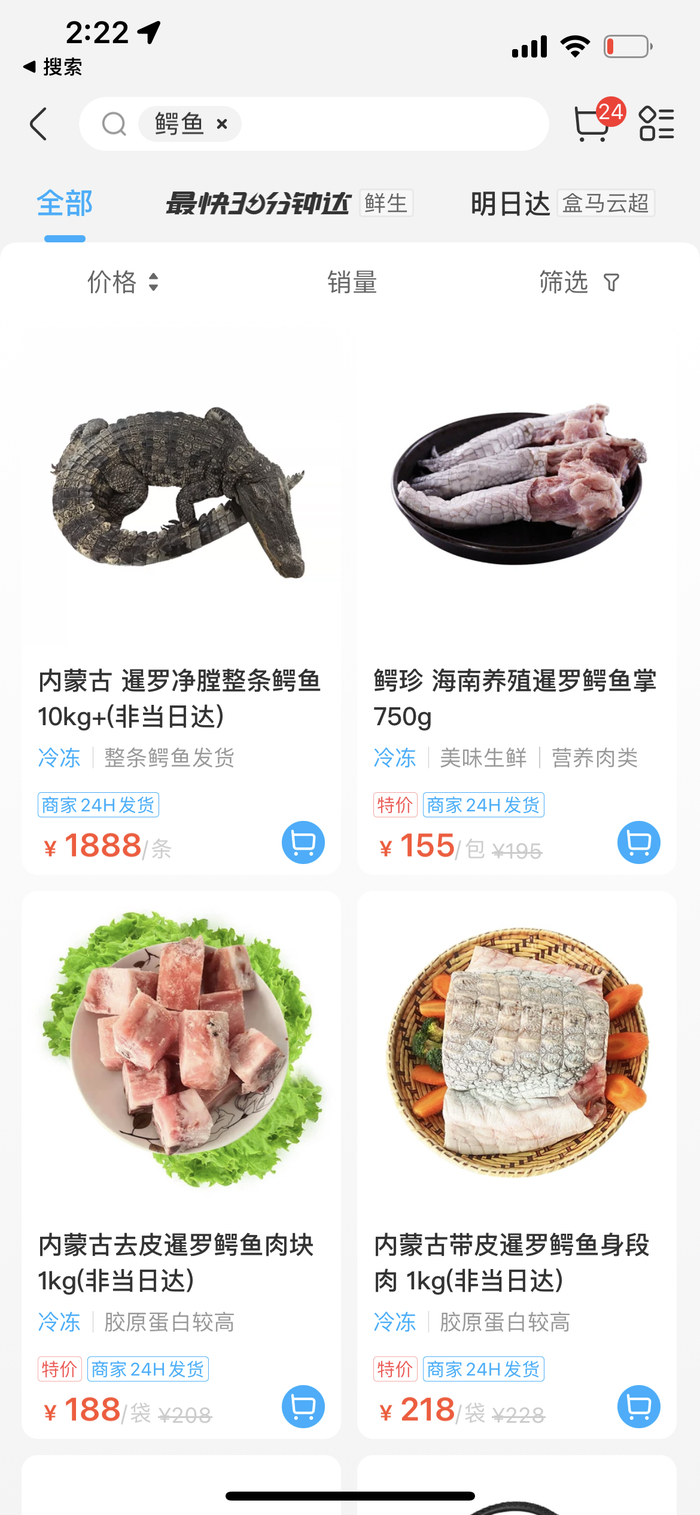The image size is (700, 1515).
Task: Switch to the 明日达 盒马云超 tab
Action: (561, 204)
